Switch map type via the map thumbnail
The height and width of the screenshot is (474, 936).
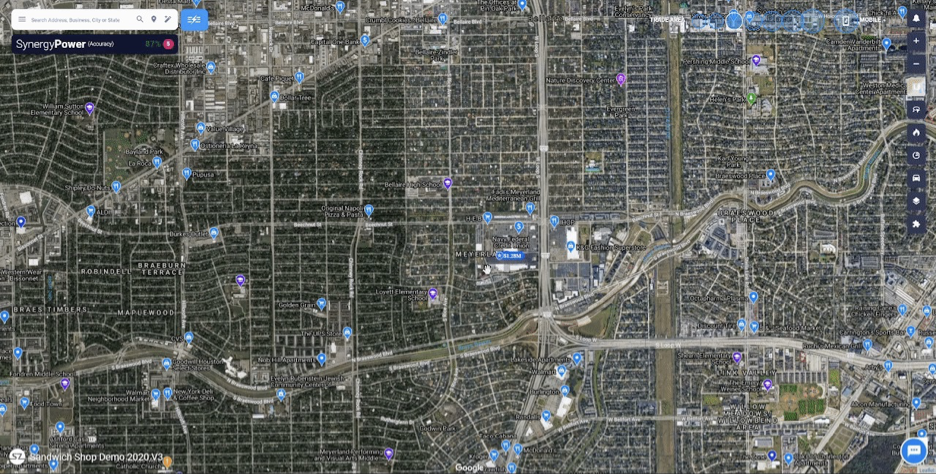click(x=915, y=87)
